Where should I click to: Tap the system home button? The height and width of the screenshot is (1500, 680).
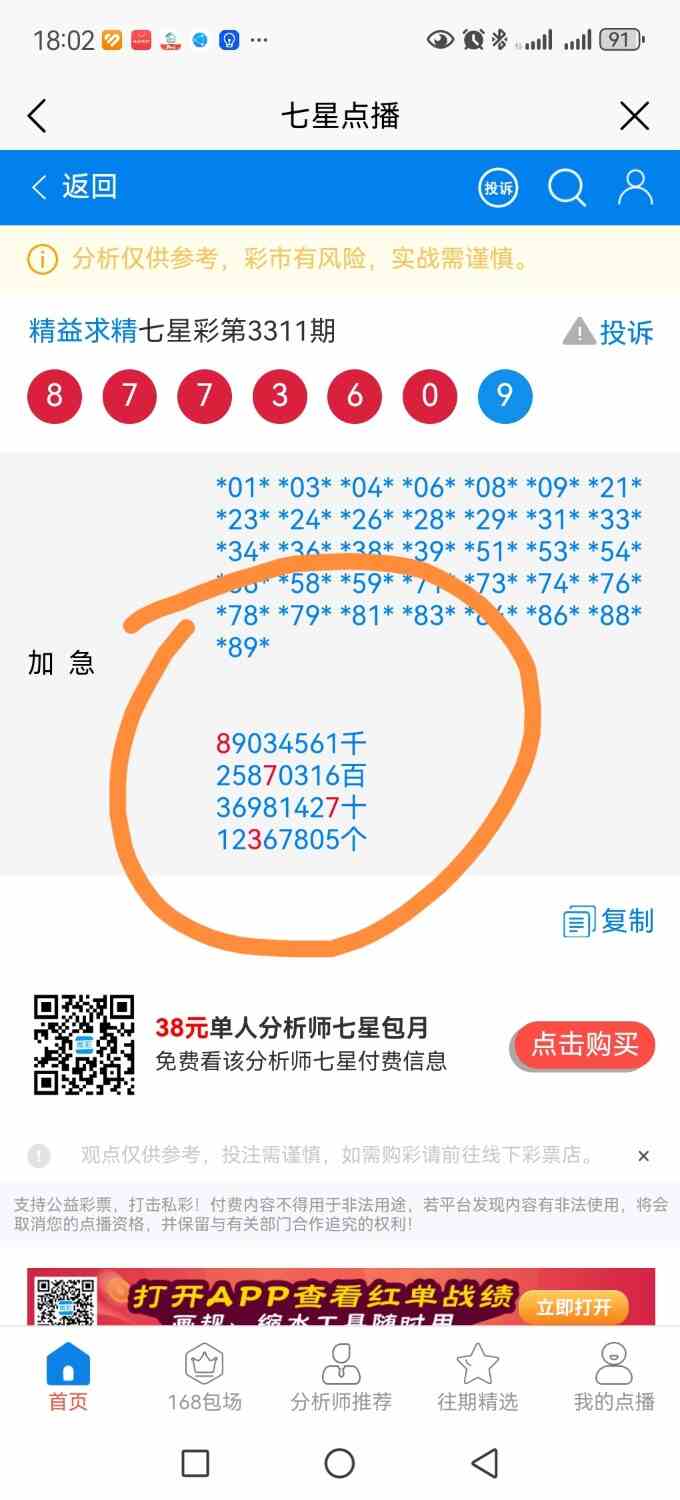tap(340, 1463)
